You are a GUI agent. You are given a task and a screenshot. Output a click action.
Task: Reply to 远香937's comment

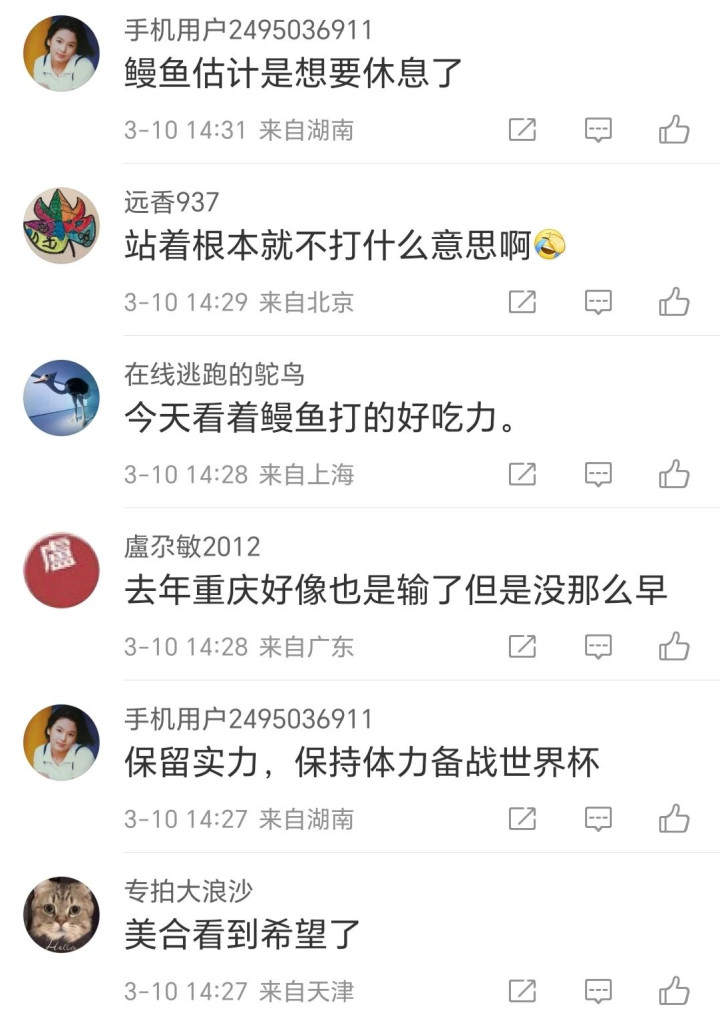[x=598, y=302]
